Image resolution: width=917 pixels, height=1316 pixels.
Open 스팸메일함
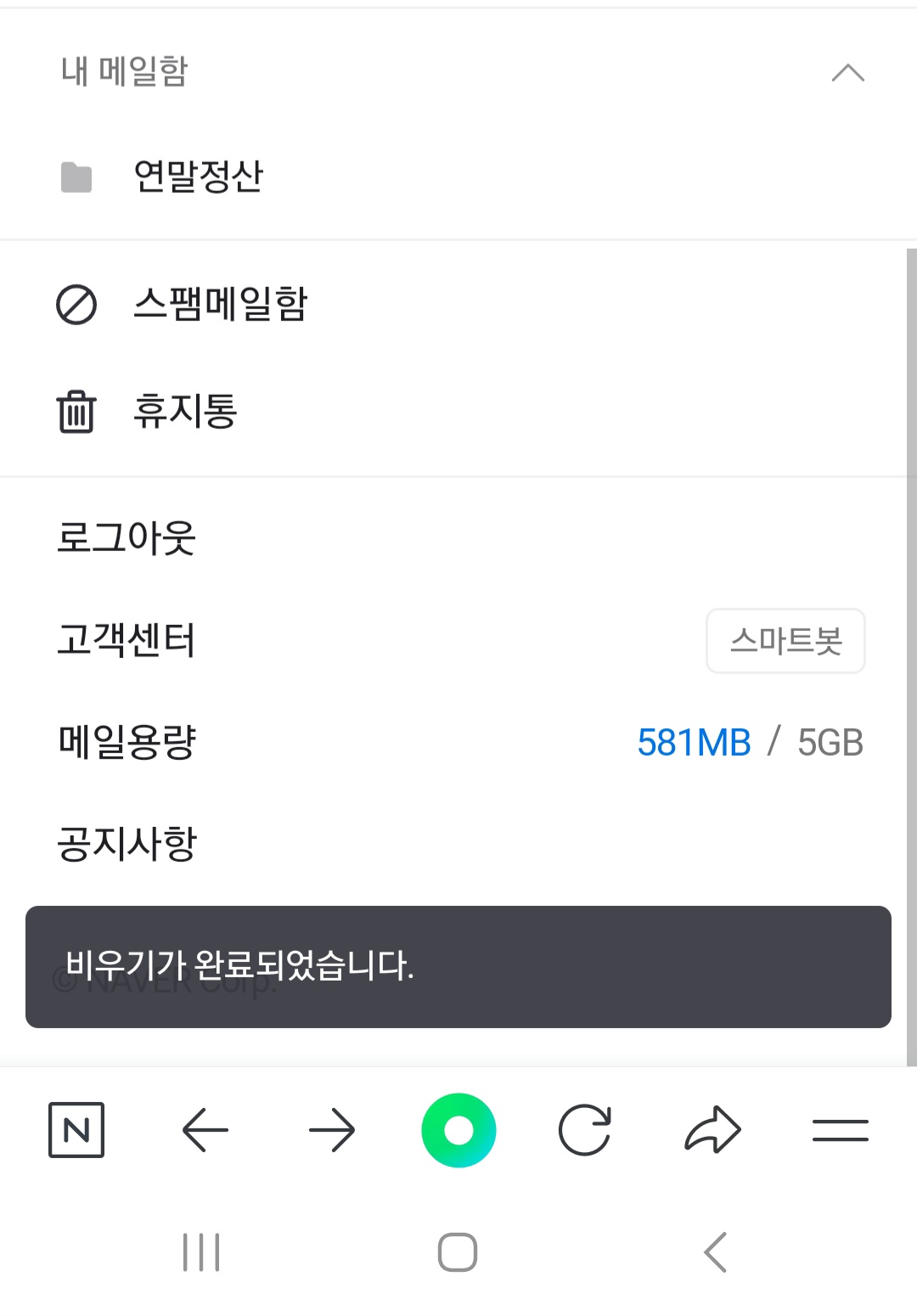tap(220, 304)
